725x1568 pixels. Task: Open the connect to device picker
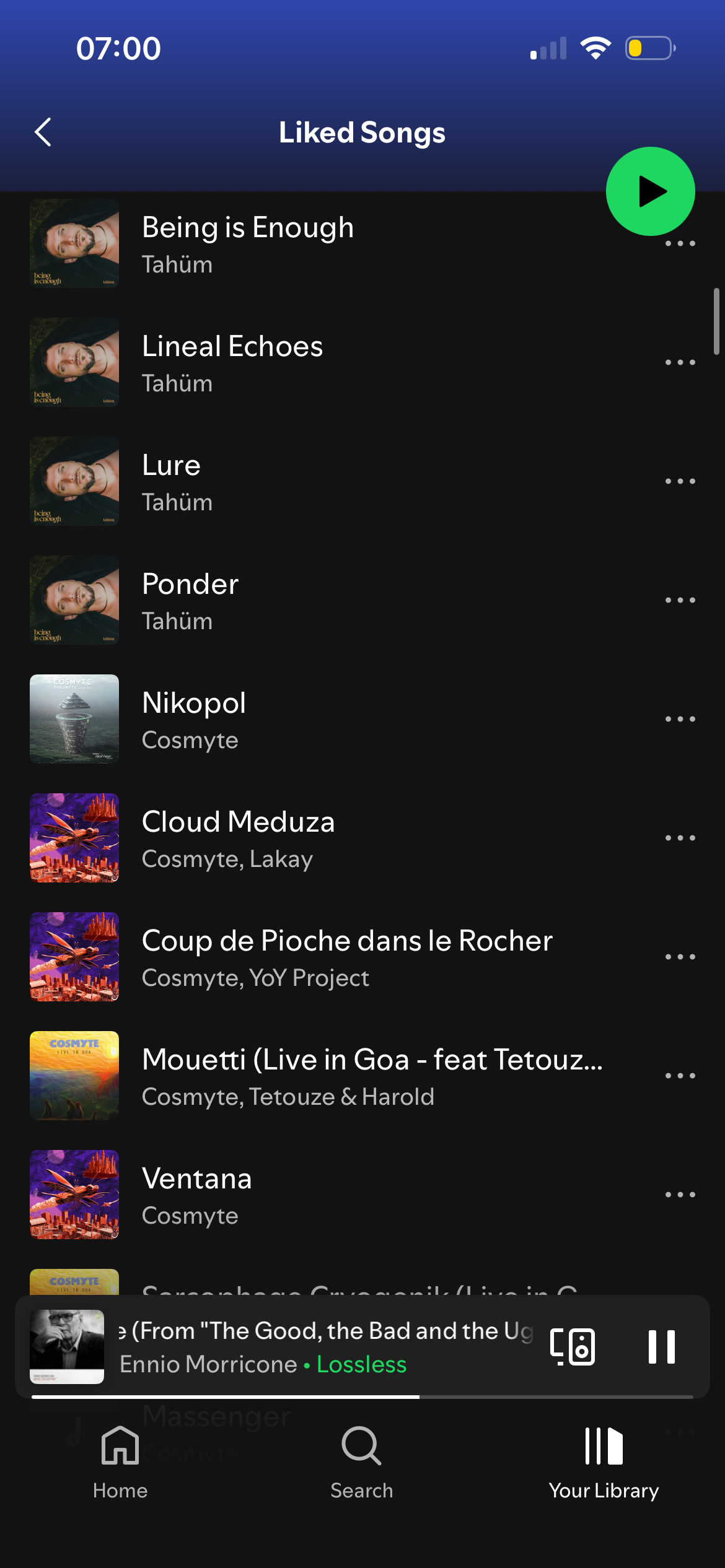coord(573,1347)
